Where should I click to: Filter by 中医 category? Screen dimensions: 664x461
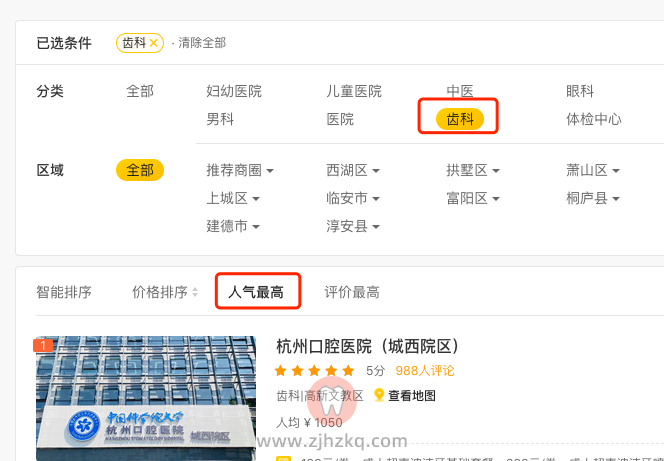coord(460,91)
